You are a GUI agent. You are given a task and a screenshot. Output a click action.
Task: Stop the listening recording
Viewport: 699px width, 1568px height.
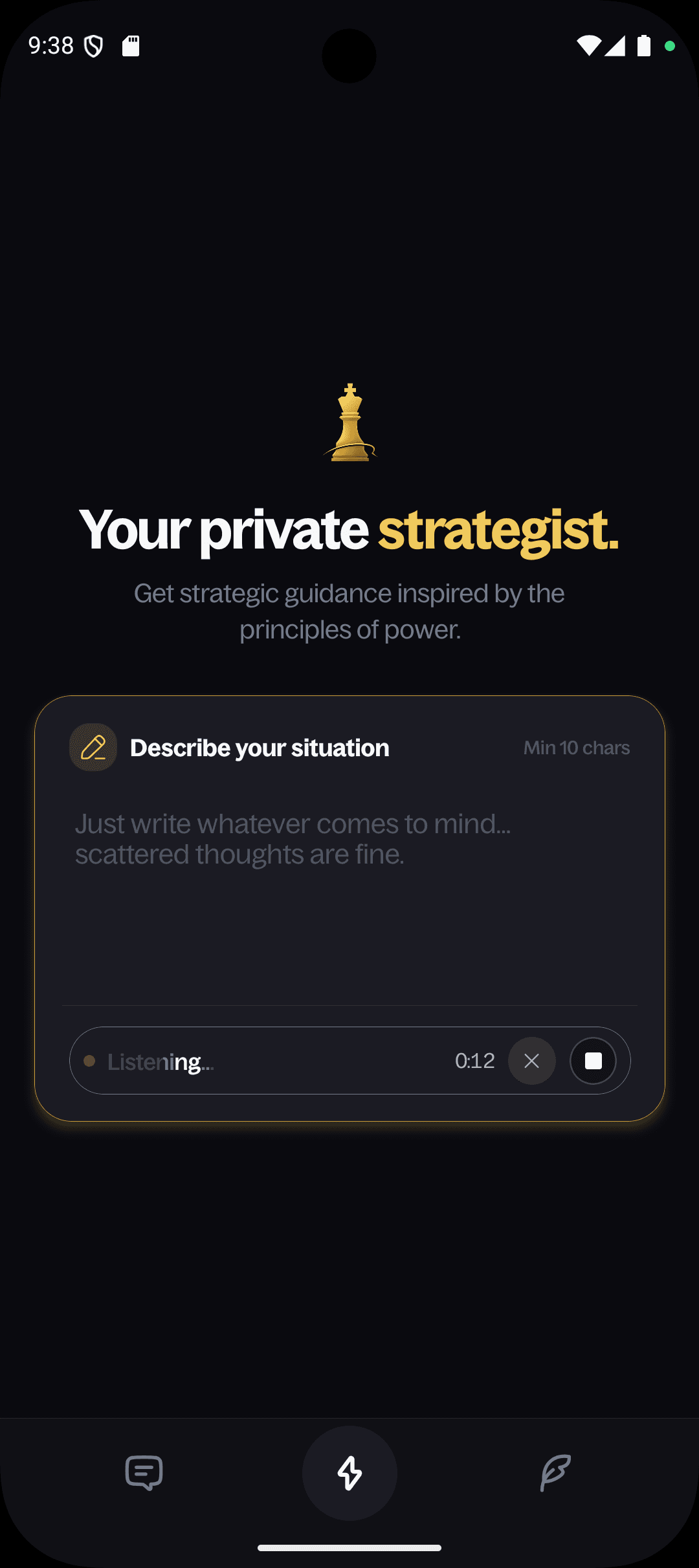click(x=593, y=1061)
